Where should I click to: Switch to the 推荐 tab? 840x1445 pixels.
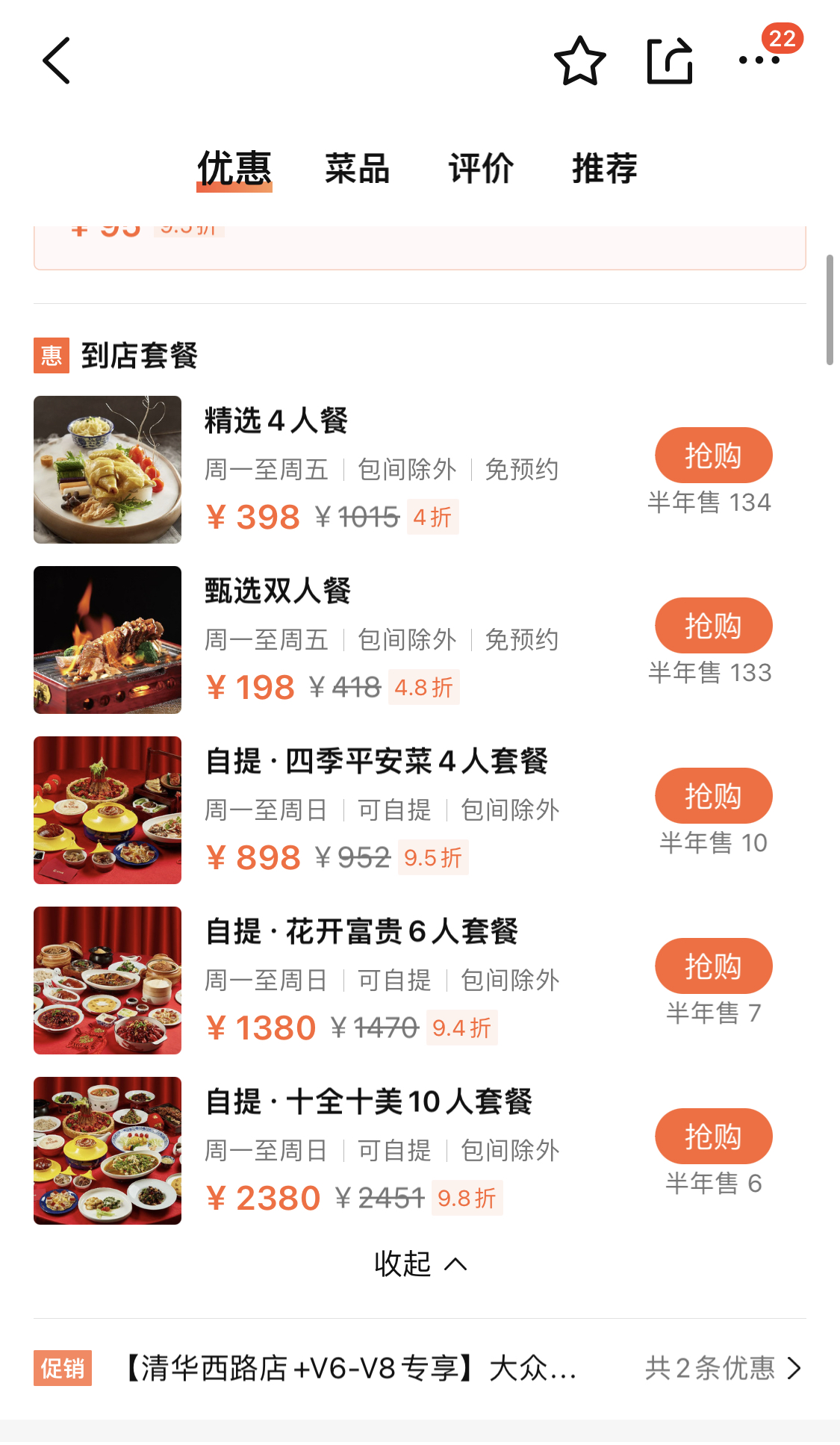[605, 168]
